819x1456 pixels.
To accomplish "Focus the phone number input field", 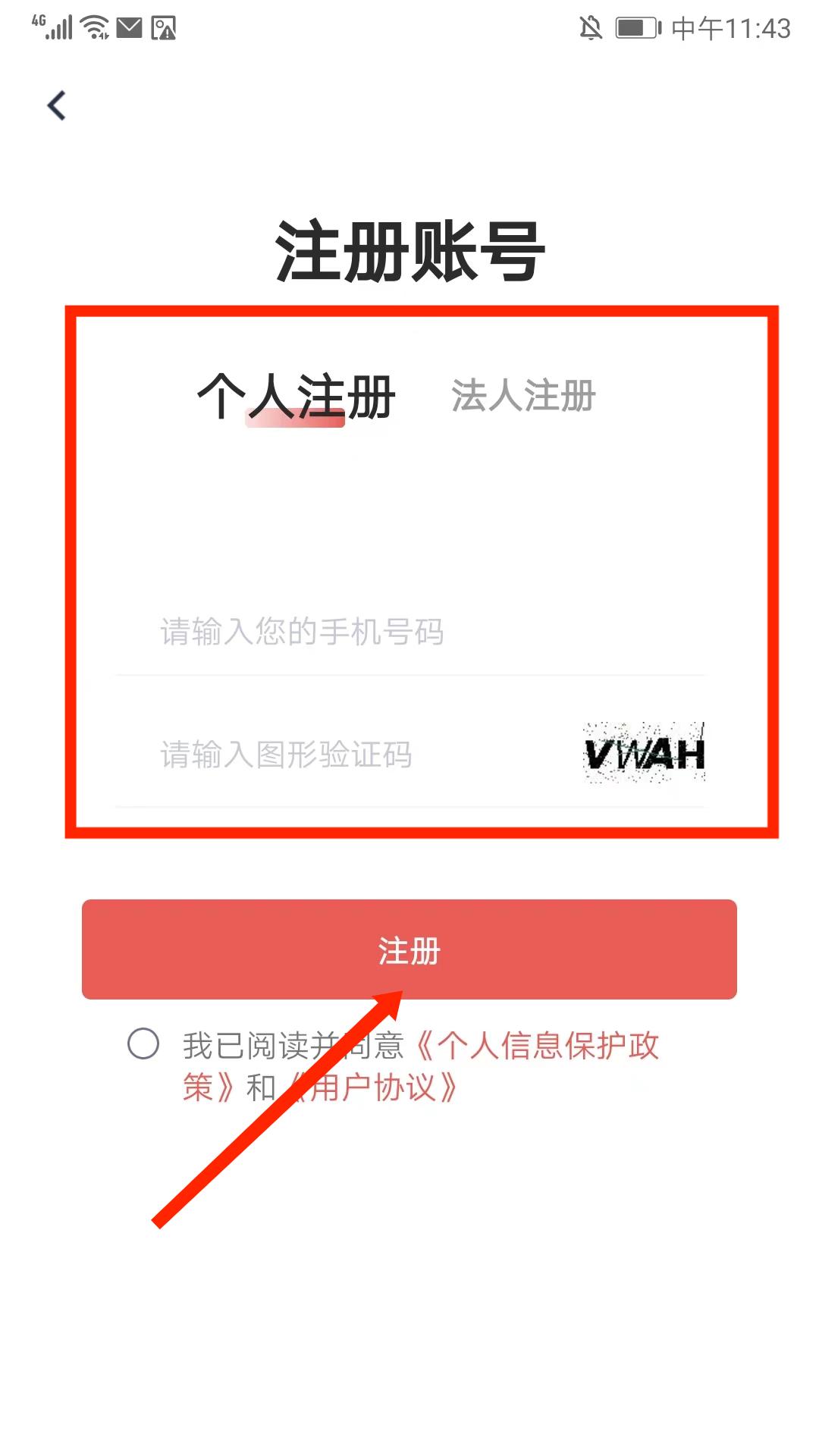I will point(409,632).
